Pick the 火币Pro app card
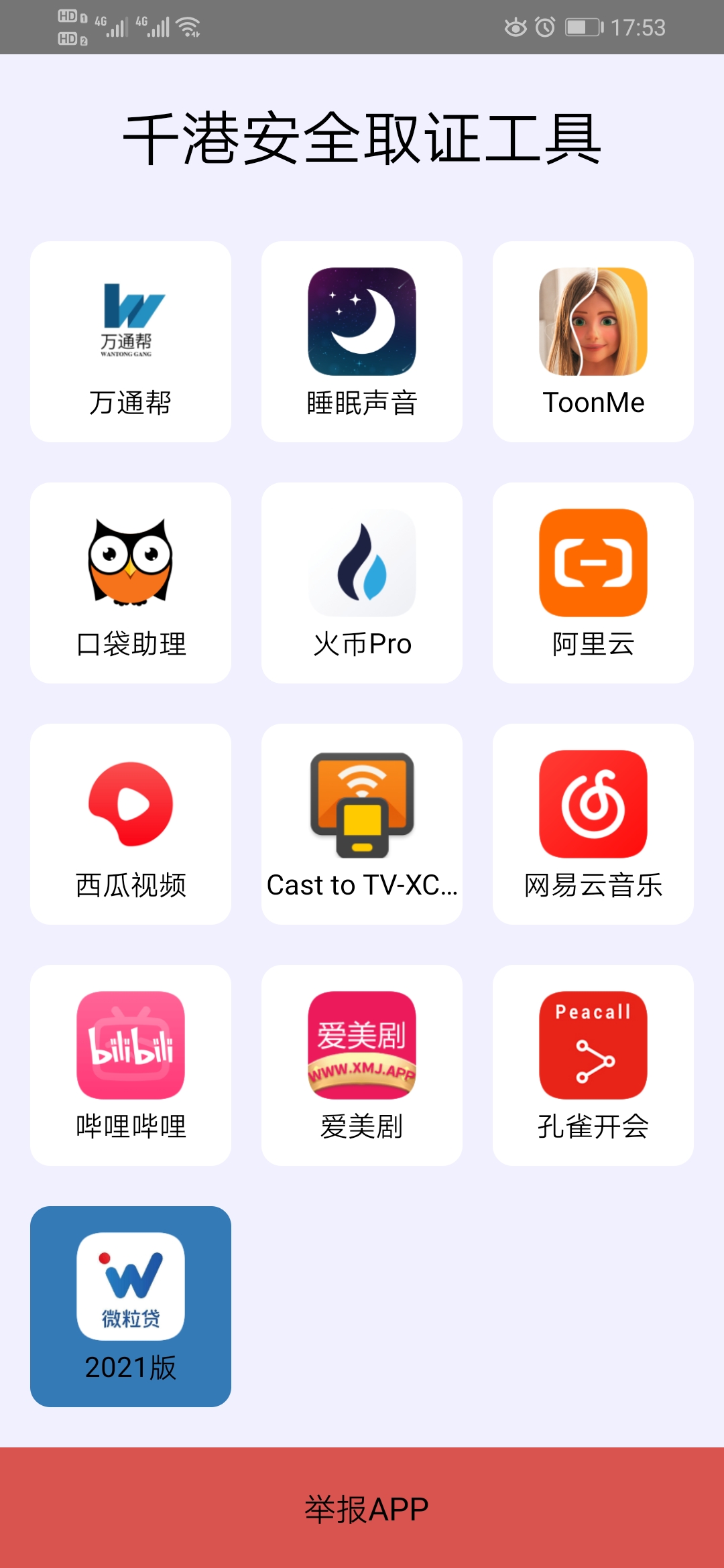 pyautogui.click(x=362, y=583)
